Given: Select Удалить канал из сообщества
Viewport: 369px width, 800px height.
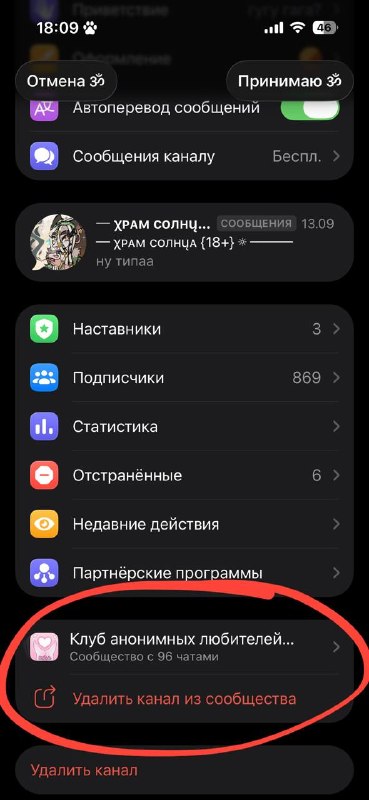Looking at the screenshot, I should point(184,698).
